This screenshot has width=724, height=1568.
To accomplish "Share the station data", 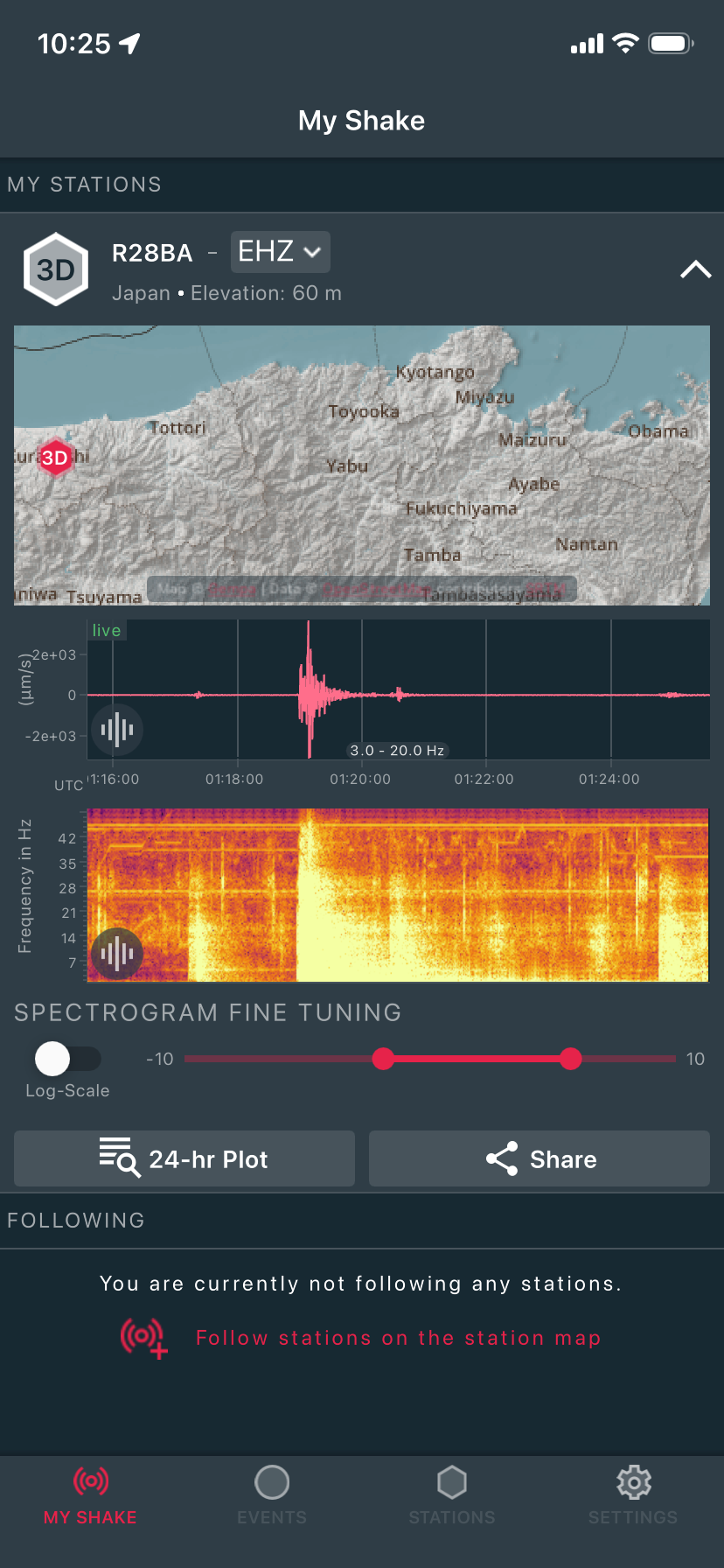I will (x=540, y=1159).
